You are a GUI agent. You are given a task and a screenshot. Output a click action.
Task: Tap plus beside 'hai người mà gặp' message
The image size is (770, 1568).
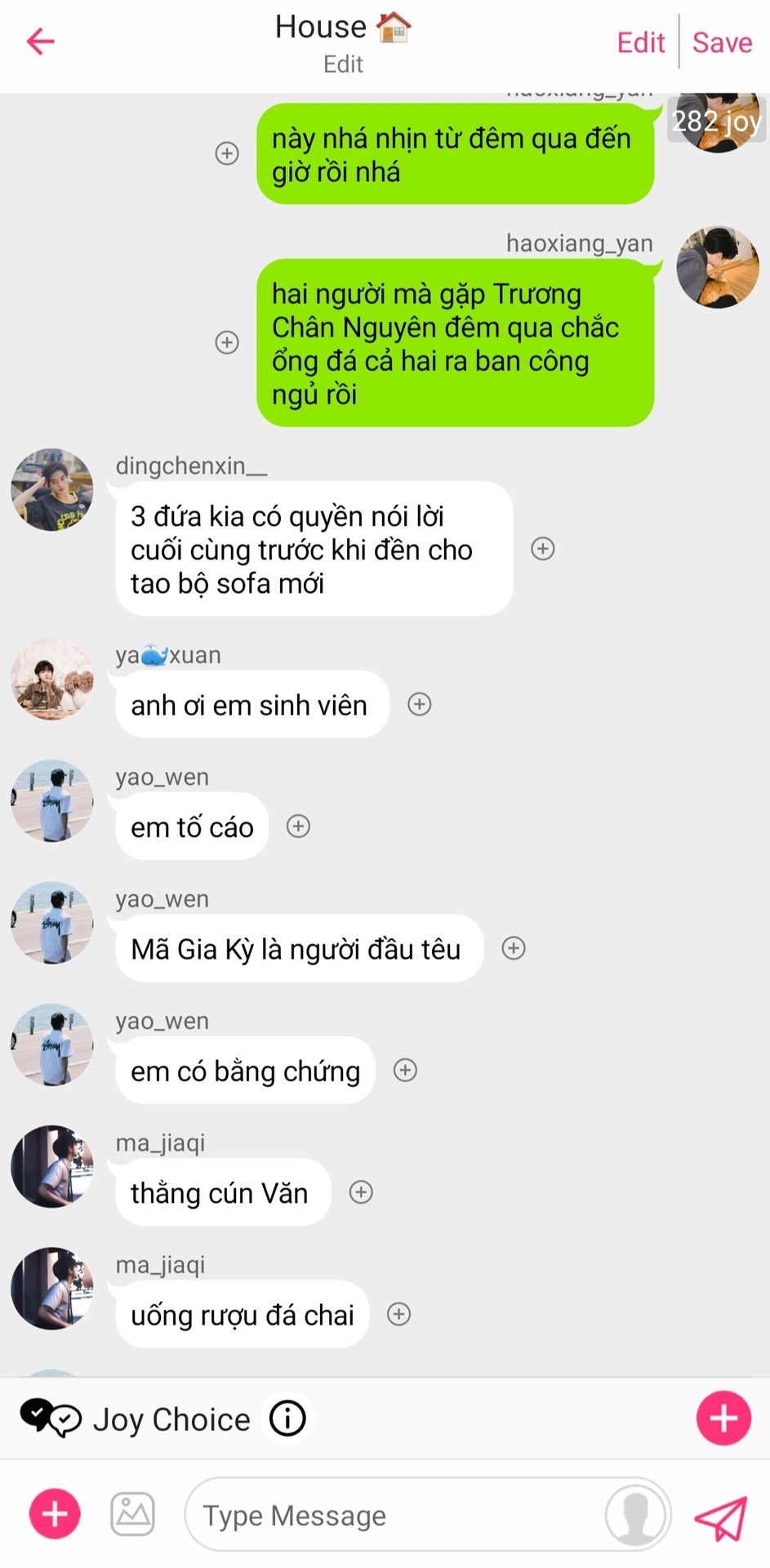coord(227,342)
